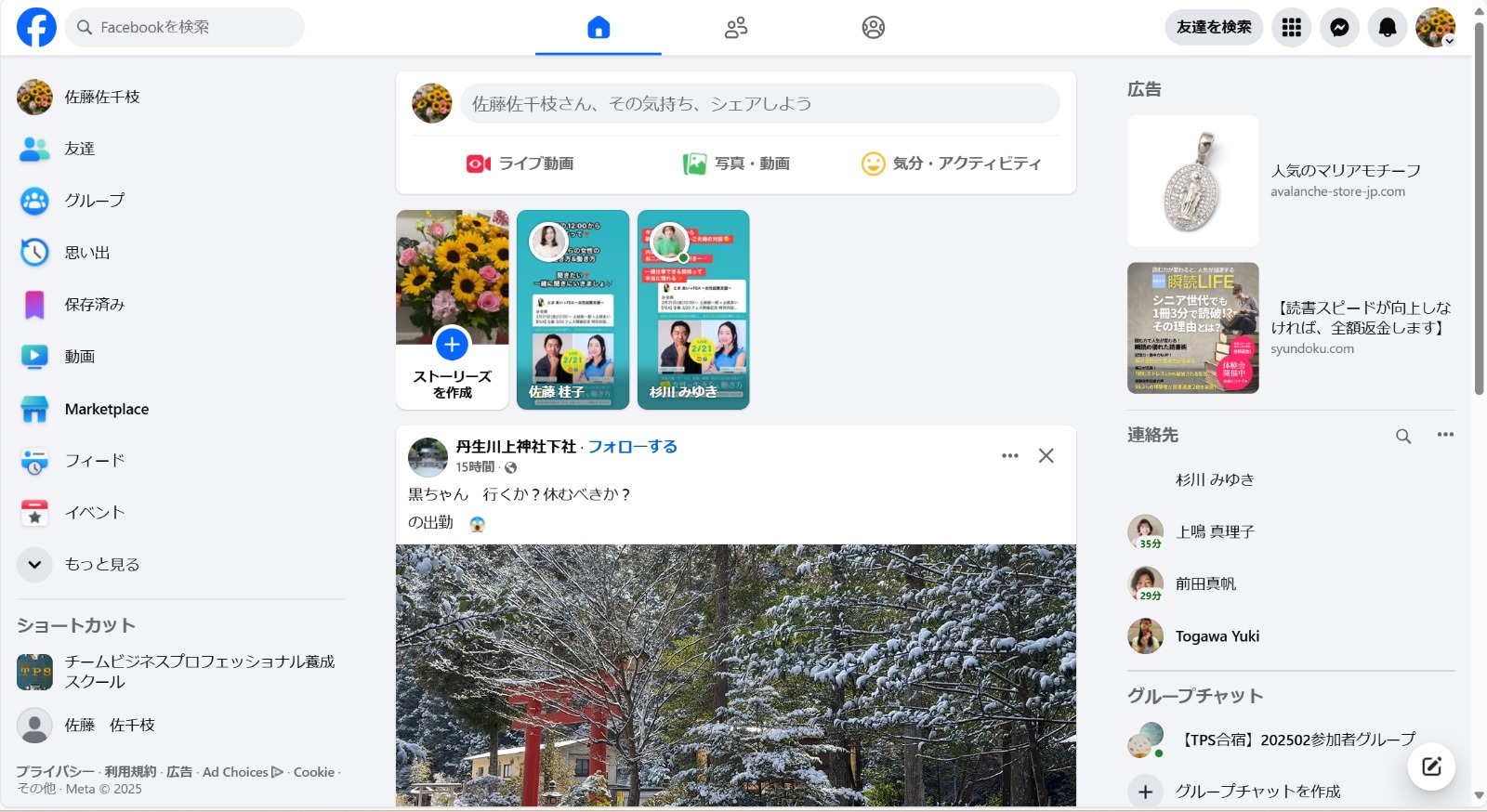Switch to the Home tab
The width and height of the screenshot is (1487, 812).
click(599, 28)
